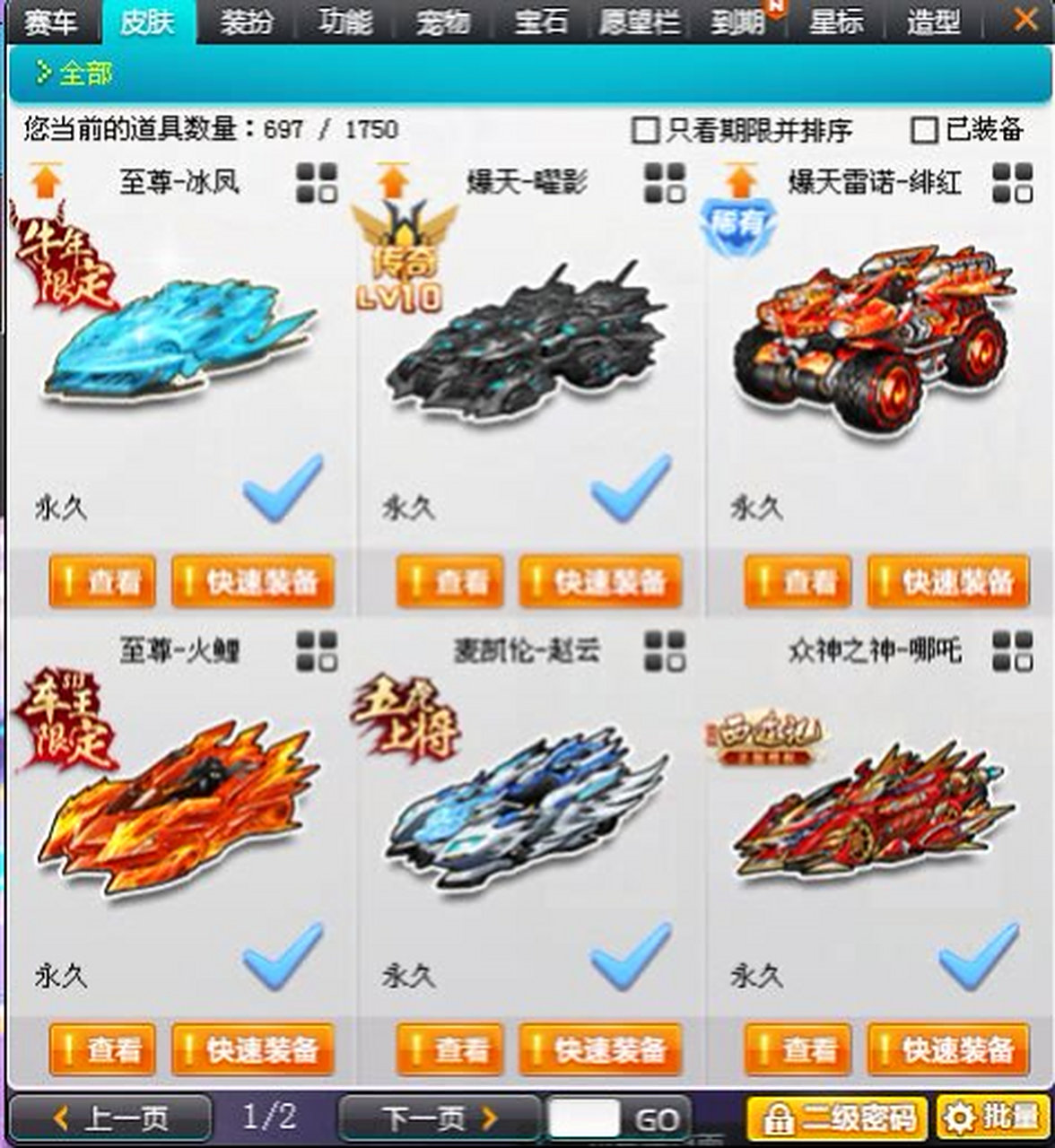Tap 查看 for 至尊-火鲤

[102, 1048]
